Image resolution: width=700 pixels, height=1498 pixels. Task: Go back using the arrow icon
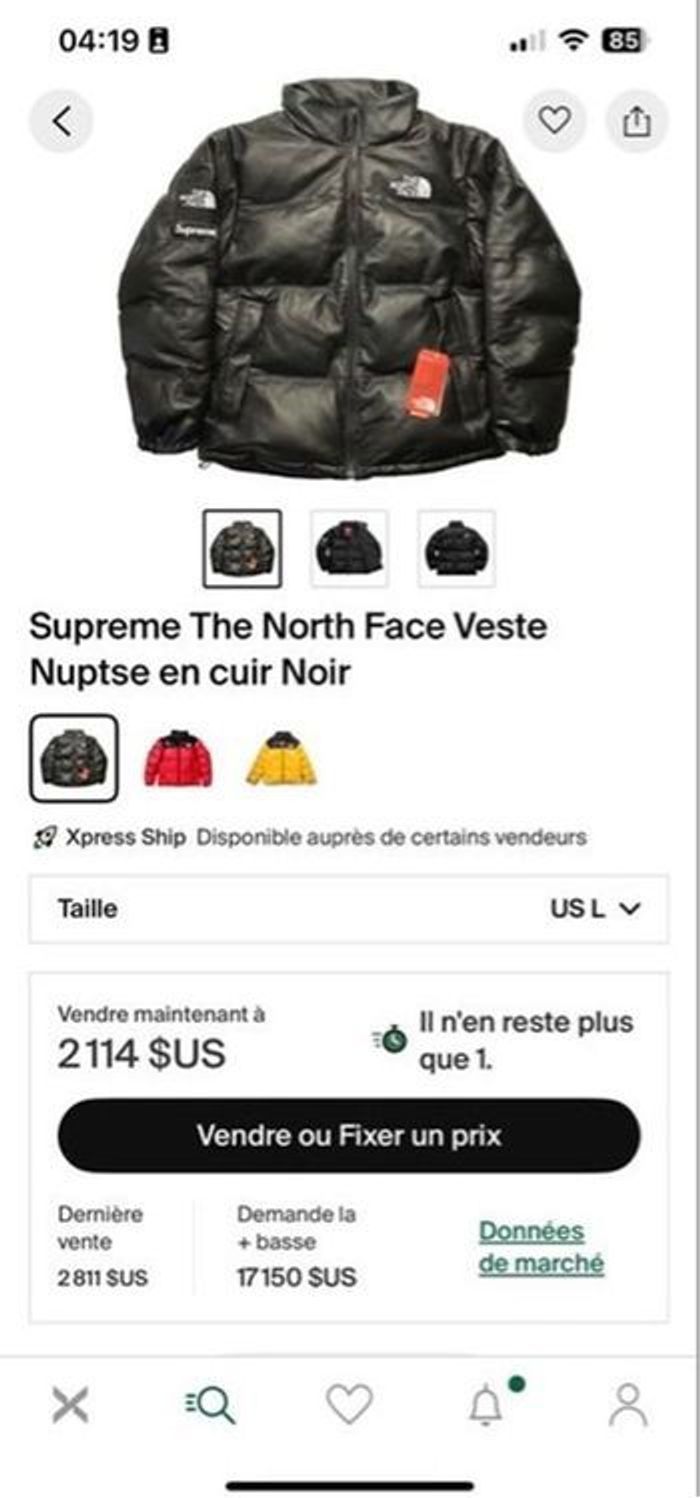coord(61,121)
